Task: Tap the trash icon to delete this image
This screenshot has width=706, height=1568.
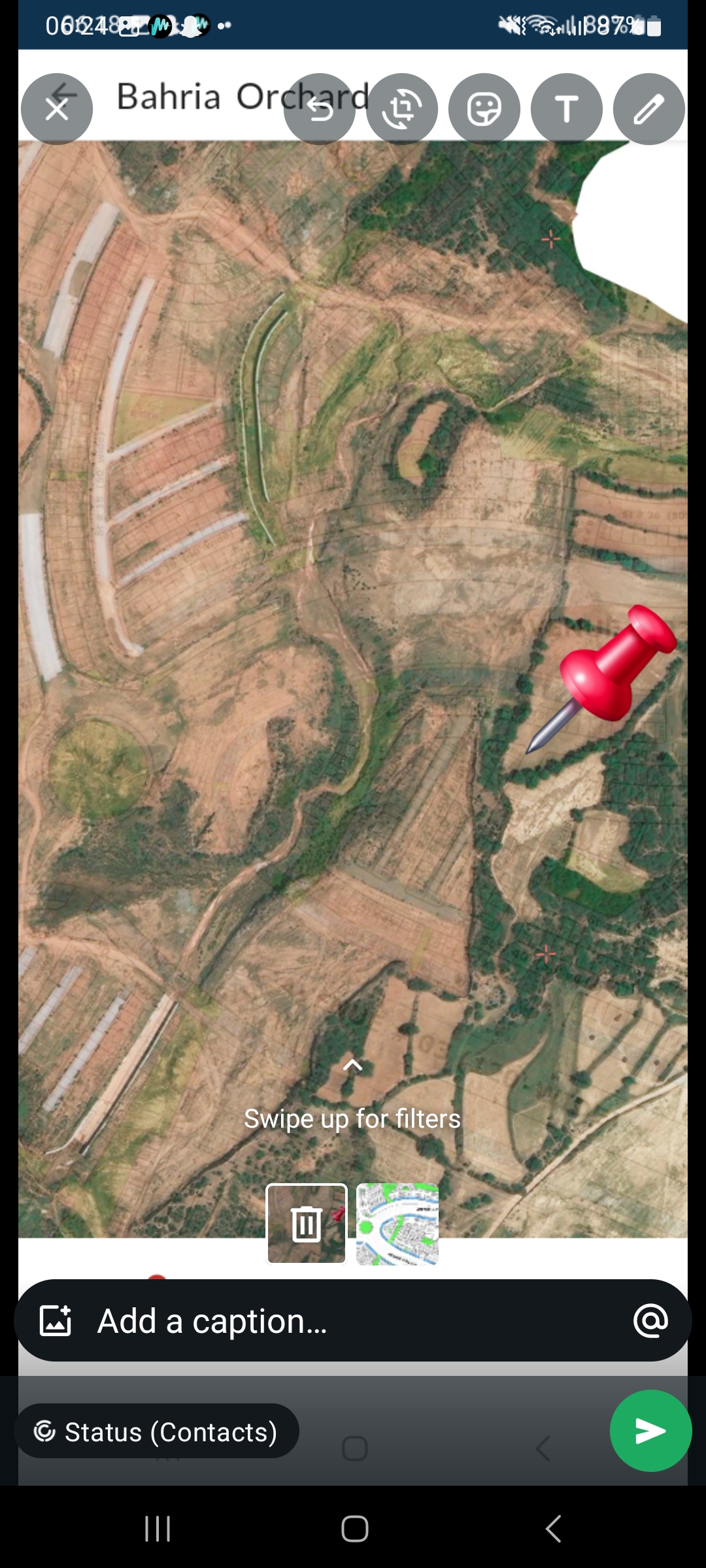Action: coord(305,1223)
